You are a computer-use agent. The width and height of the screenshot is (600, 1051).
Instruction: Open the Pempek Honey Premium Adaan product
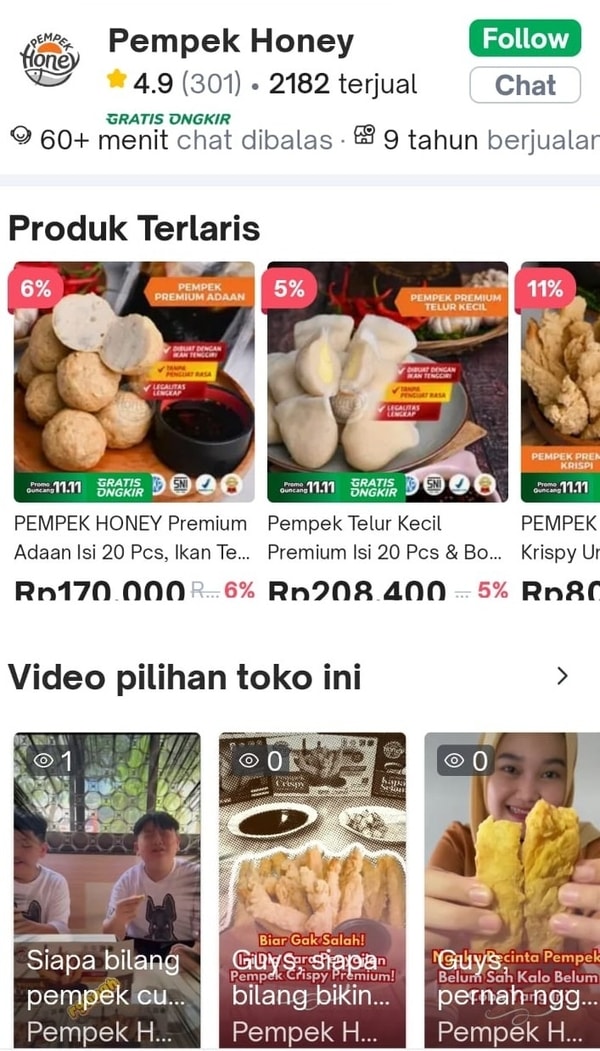[134, 382]
